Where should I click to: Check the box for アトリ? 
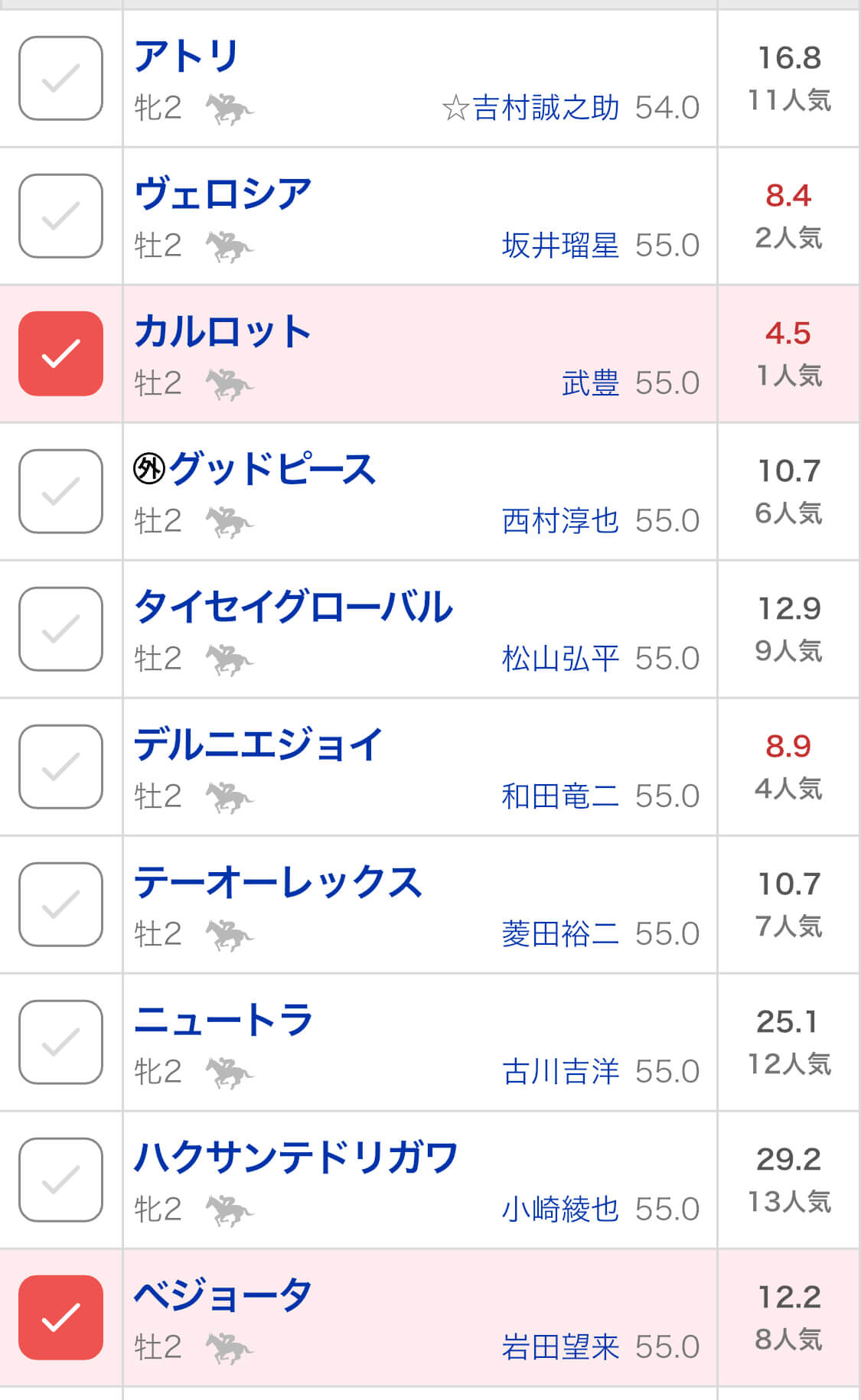(60, 78)
